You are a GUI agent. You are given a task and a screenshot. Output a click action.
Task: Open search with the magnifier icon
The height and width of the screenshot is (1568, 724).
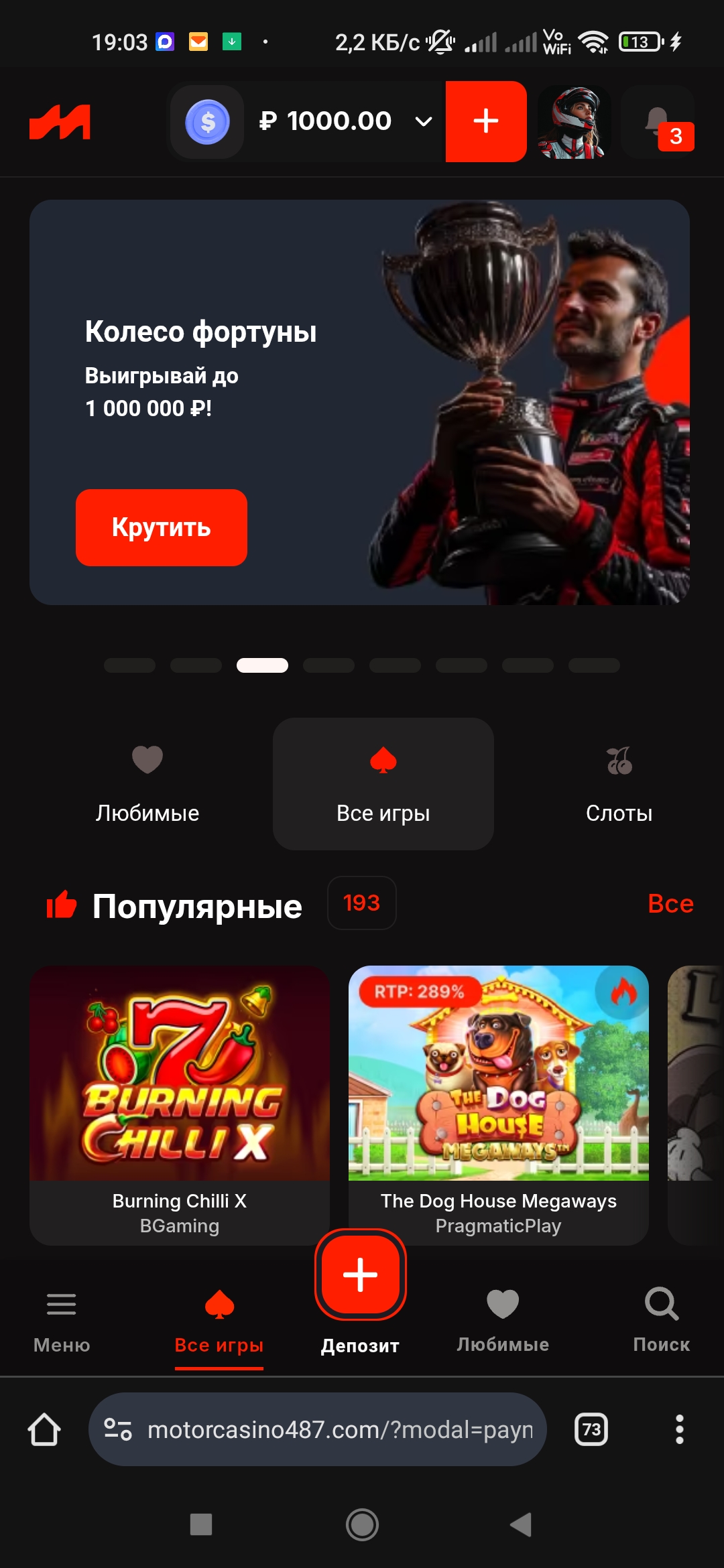(x=661, y=1303)
